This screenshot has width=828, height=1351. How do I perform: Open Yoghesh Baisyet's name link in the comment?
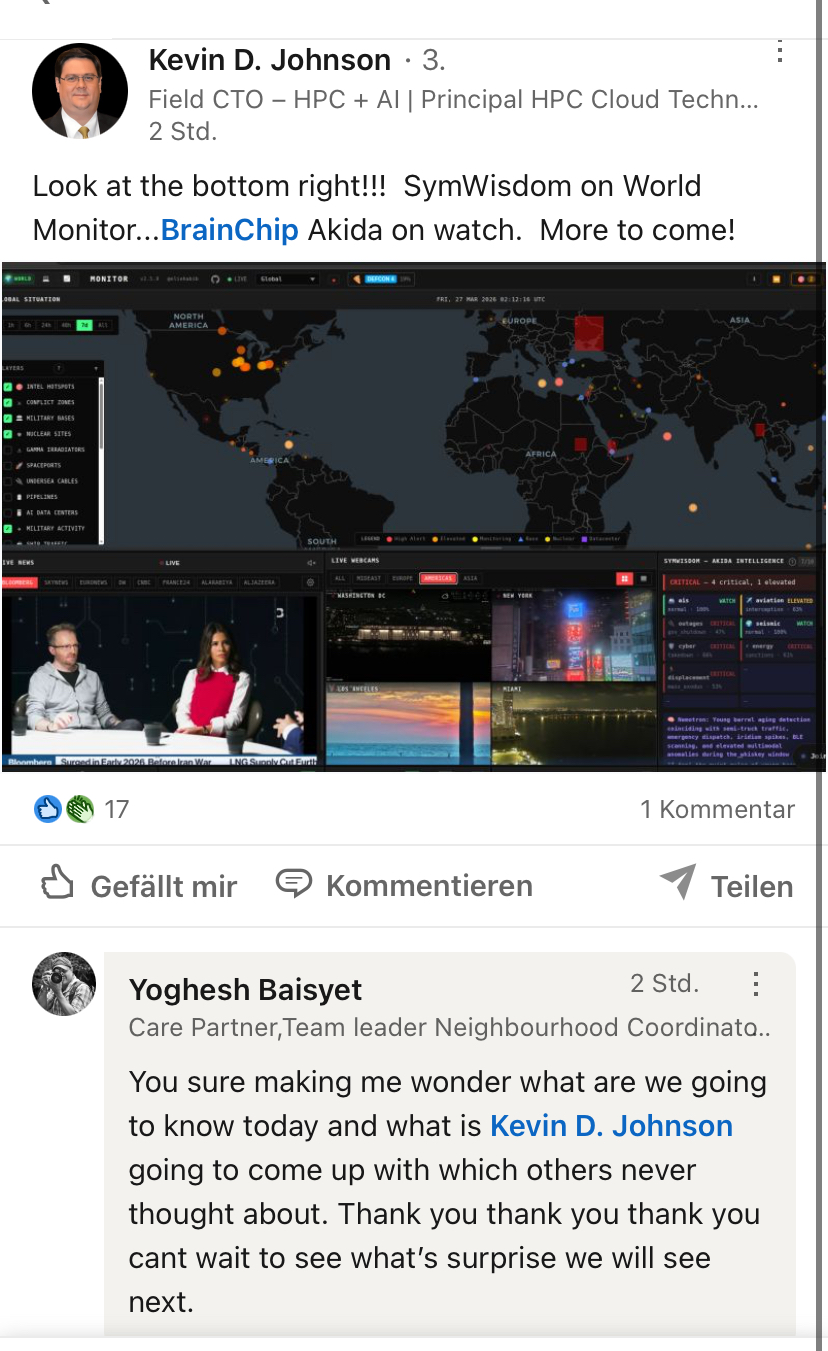[245, 990]
